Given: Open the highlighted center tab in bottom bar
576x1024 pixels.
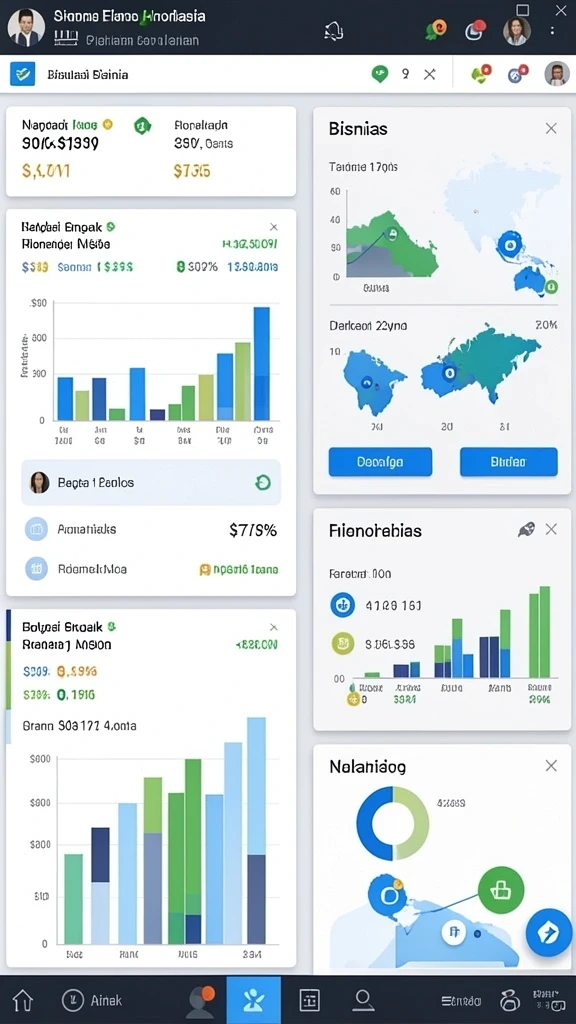Looking at the screenshot, I should pos(253,1000).
